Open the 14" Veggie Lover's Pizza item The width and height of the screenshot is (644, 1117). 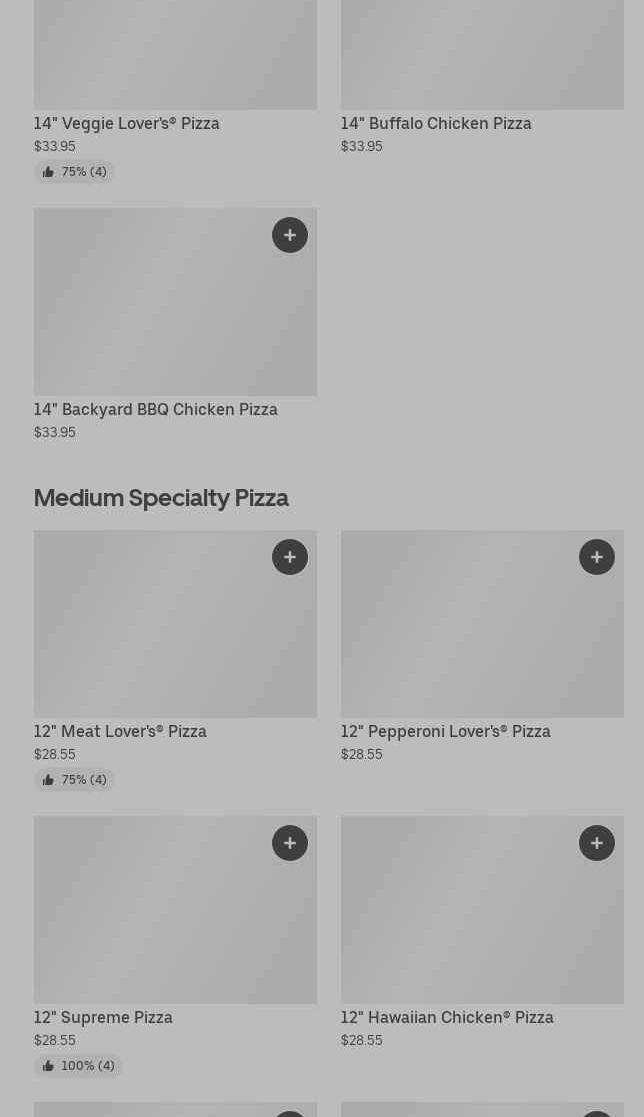(127, 123)
